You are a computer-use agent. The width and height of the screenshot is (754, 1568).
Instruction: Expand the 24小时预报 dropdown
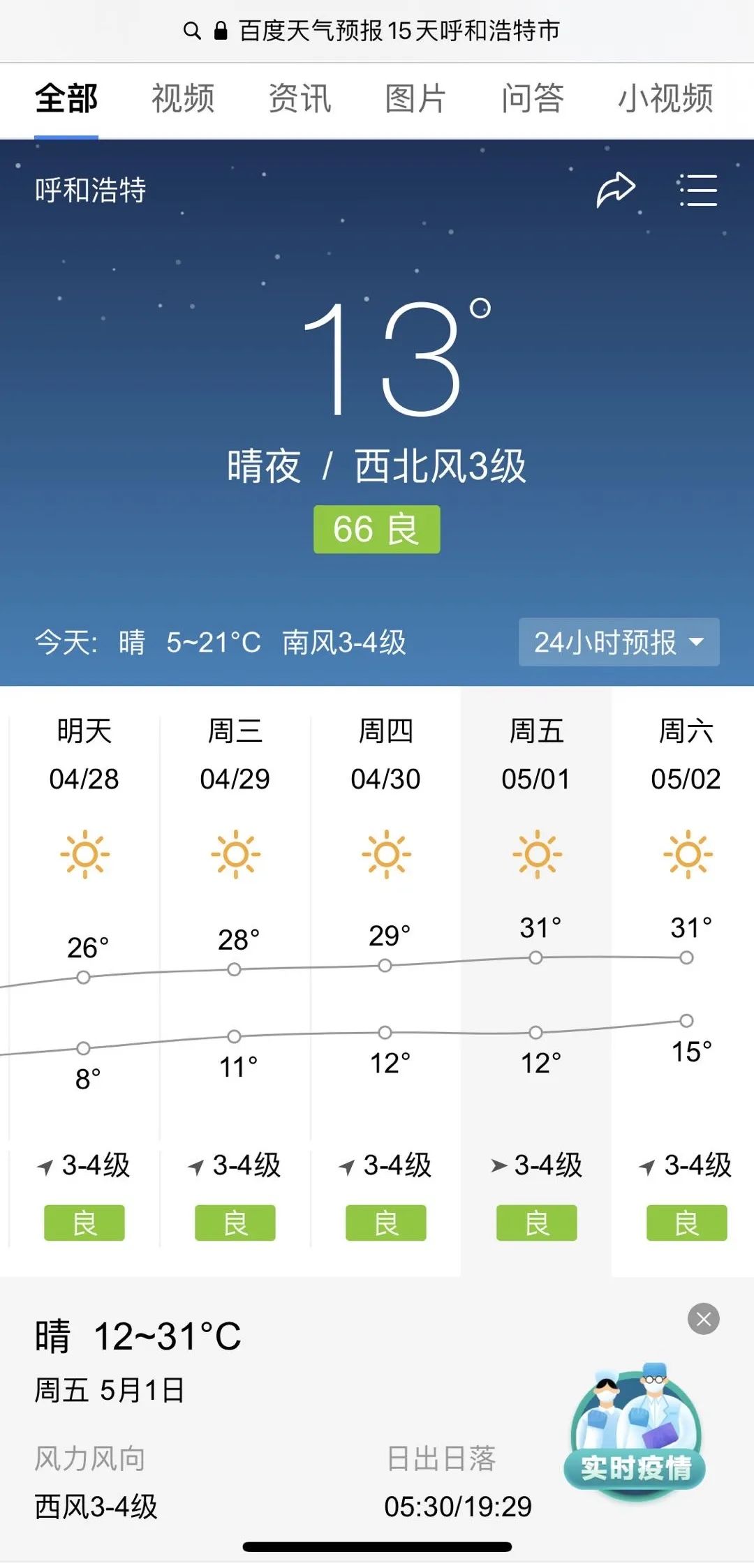point(619,642)
